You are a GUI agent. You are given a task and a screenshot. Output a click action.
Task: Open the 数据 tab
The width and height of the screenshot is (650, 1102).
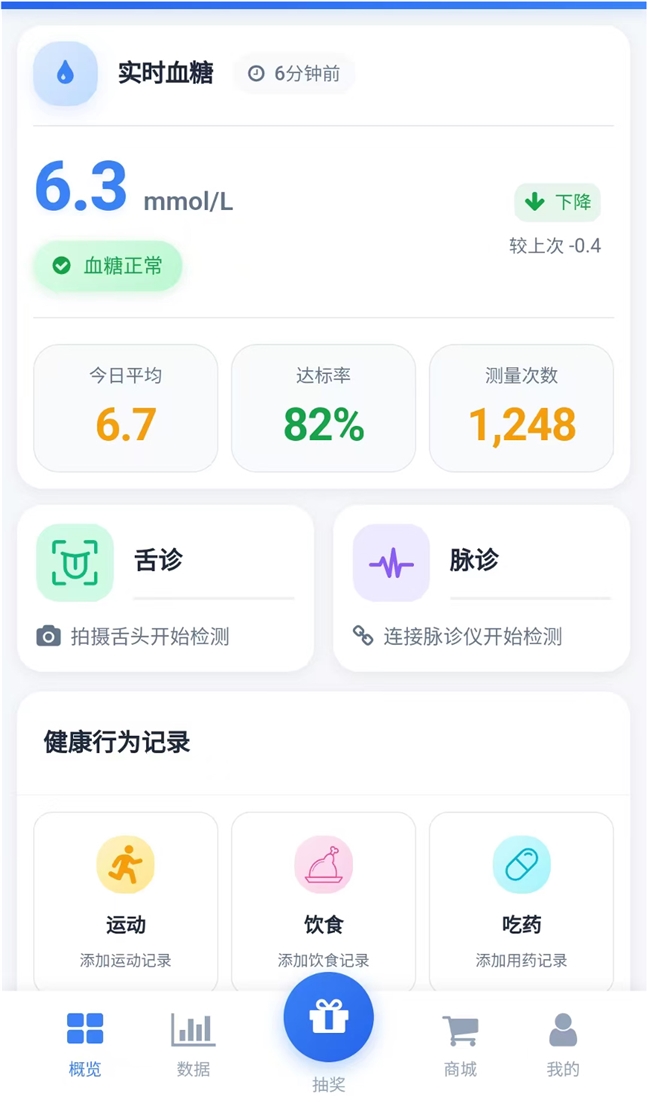tap(193, 1043)
